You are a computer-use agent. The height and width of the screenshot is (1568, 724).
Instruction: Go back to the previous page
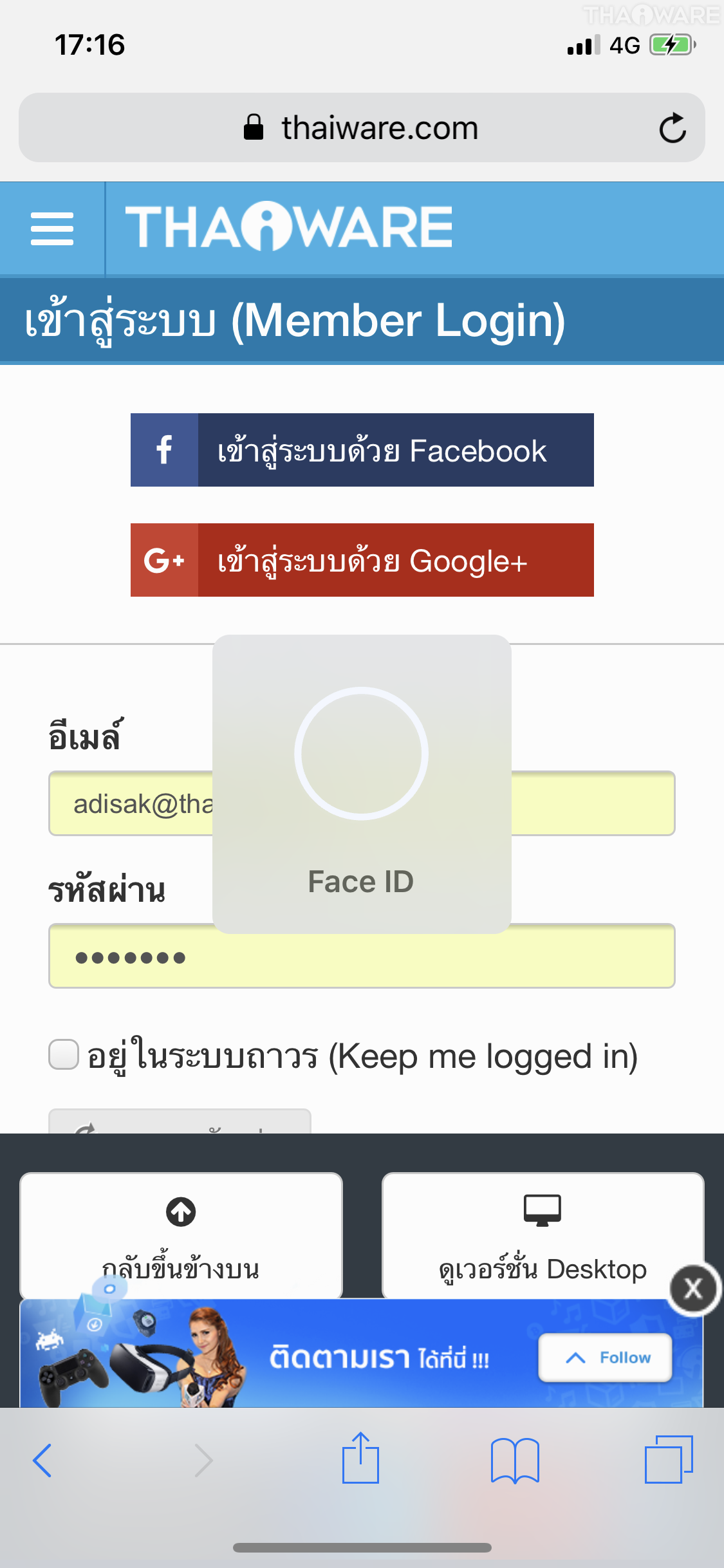(42, 1460)
